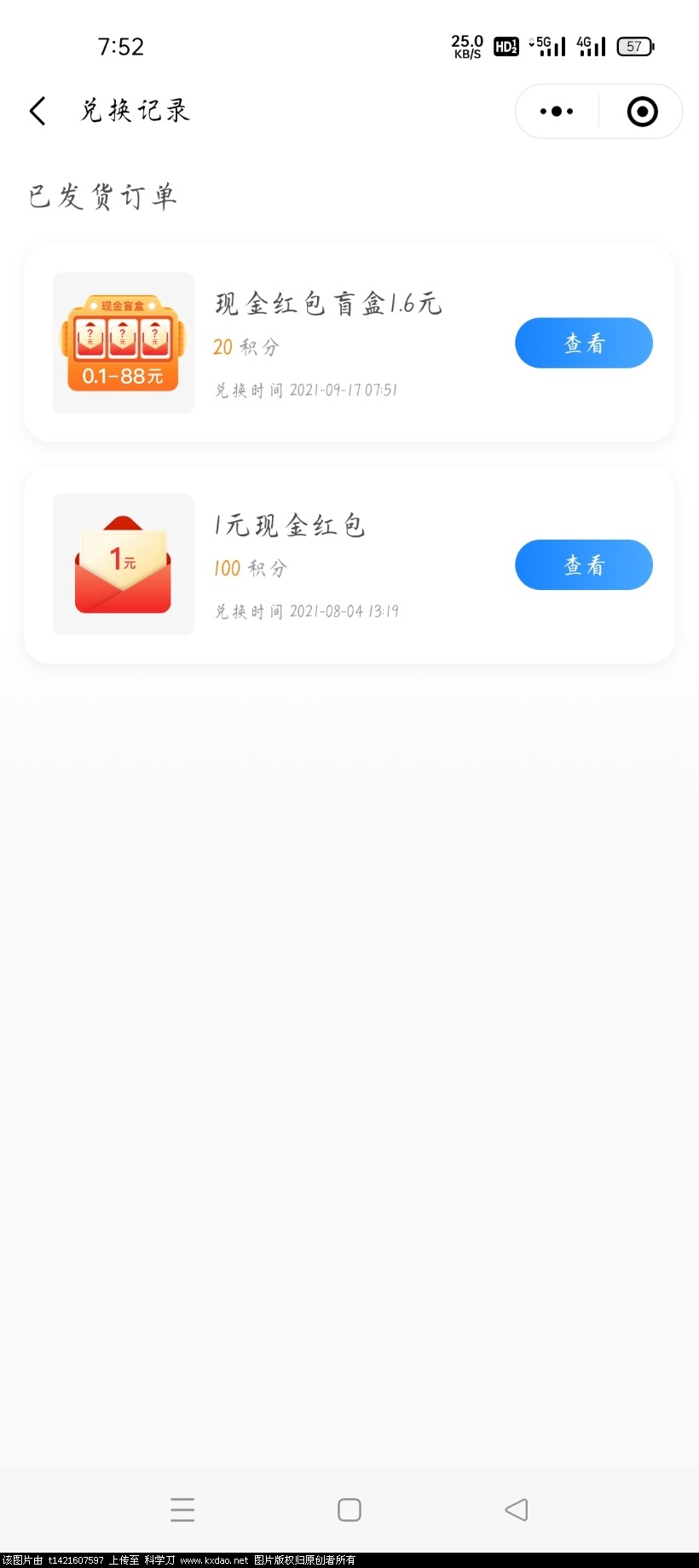Go back from 兑换记录 page
This screenshot has height=1568, width=699.
(x=38, y=111)
